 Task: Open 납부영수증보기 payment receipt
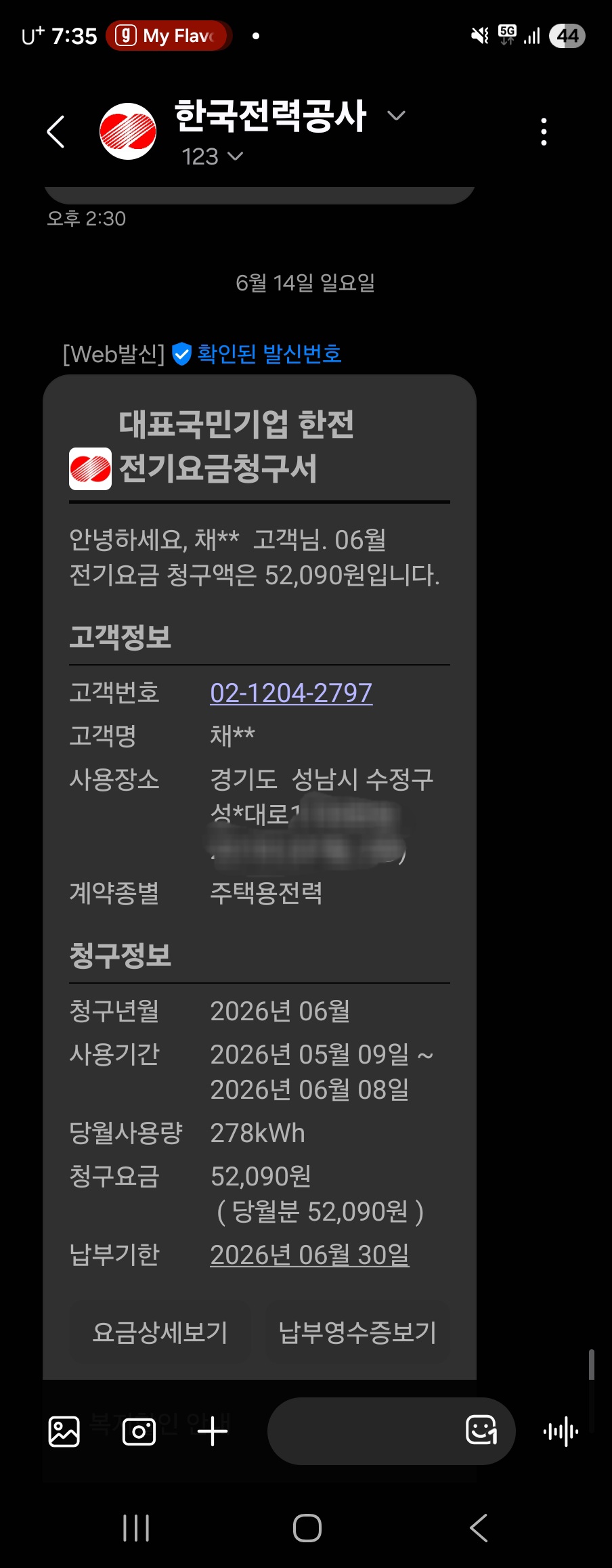click(x=357, y=1332)
